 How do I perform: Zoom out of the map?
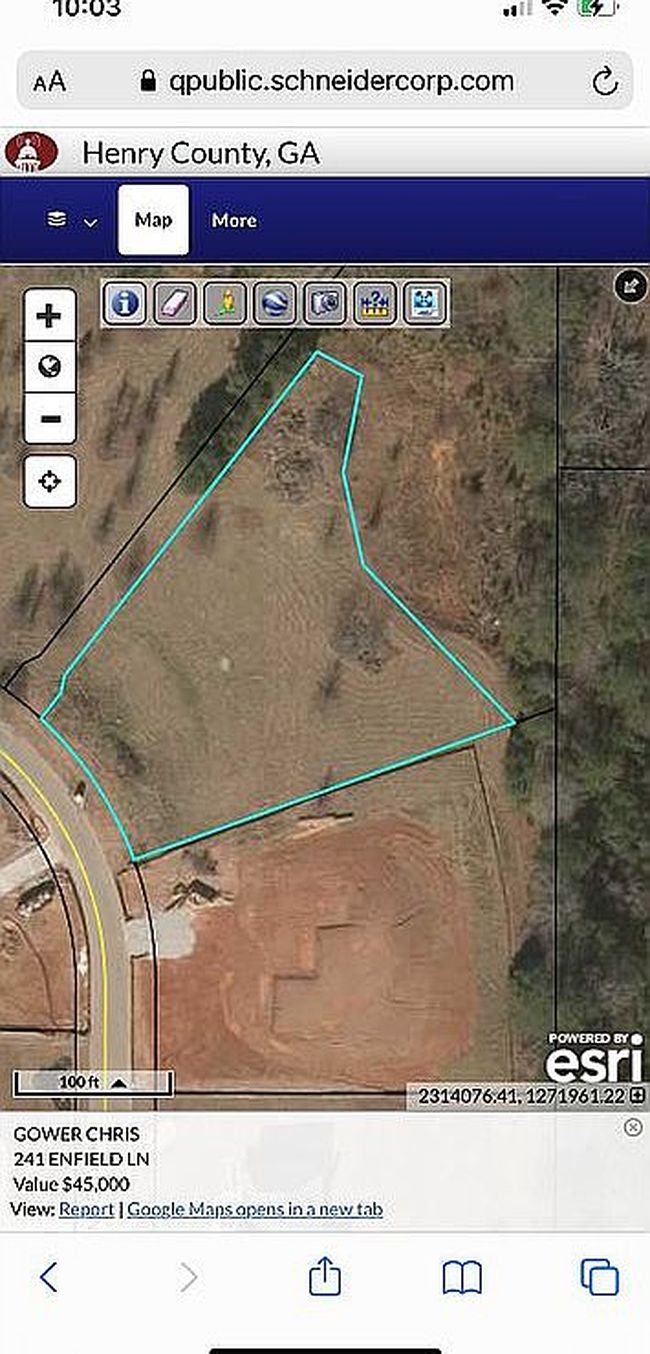(49, 419)
